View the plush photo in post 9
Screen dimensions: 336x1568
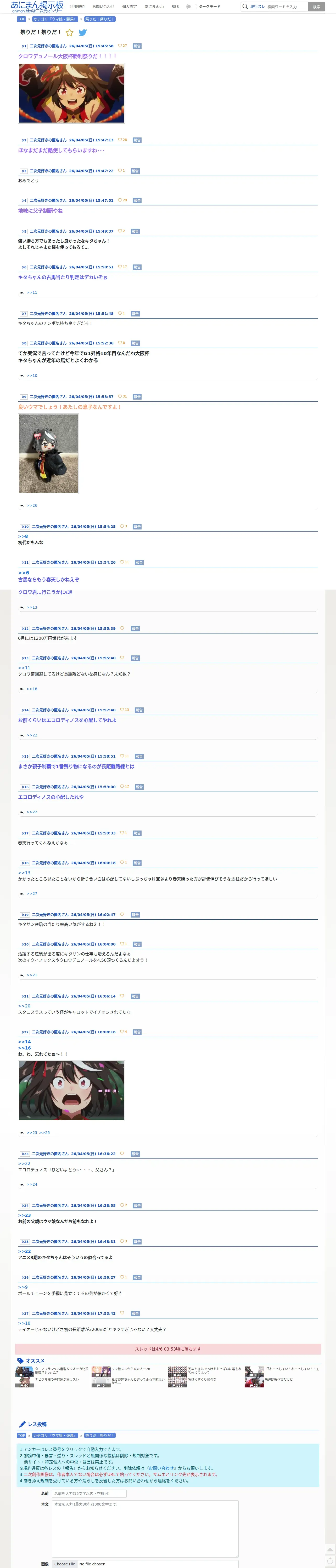click(48, 453)
